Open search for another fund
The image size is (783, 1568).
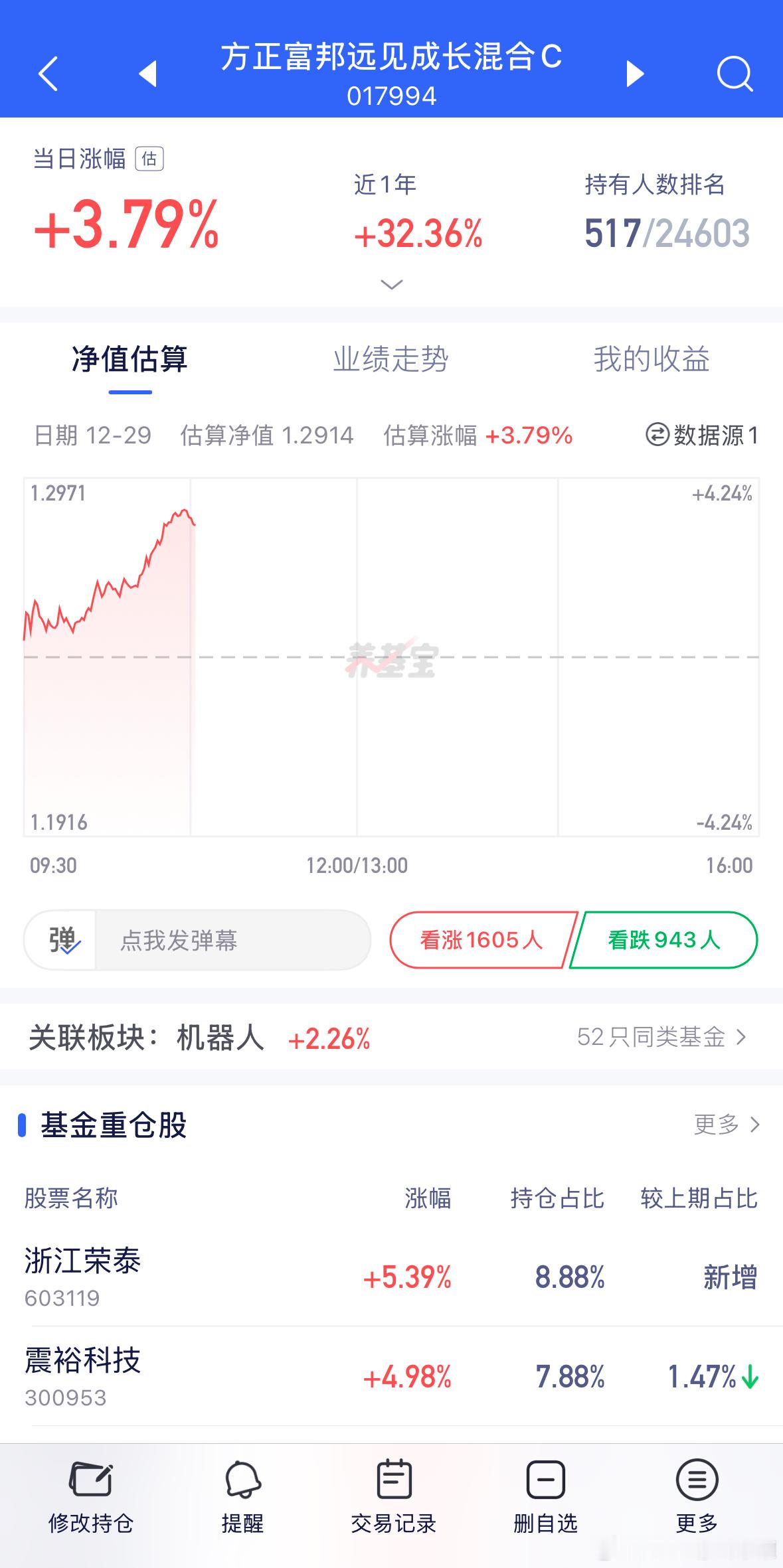(735, 74)
